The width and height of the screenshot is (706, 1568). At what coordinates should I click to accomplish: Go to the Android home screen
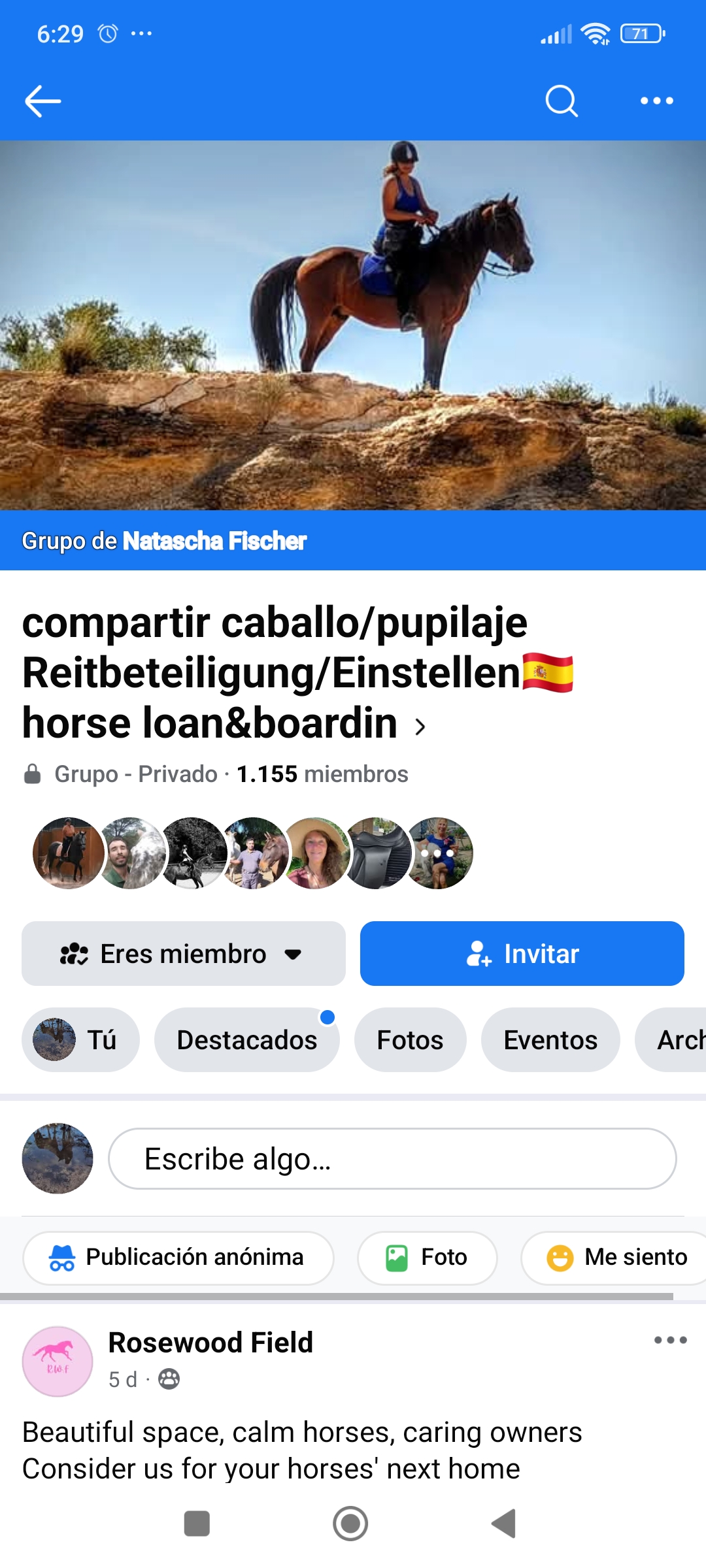350,1524
